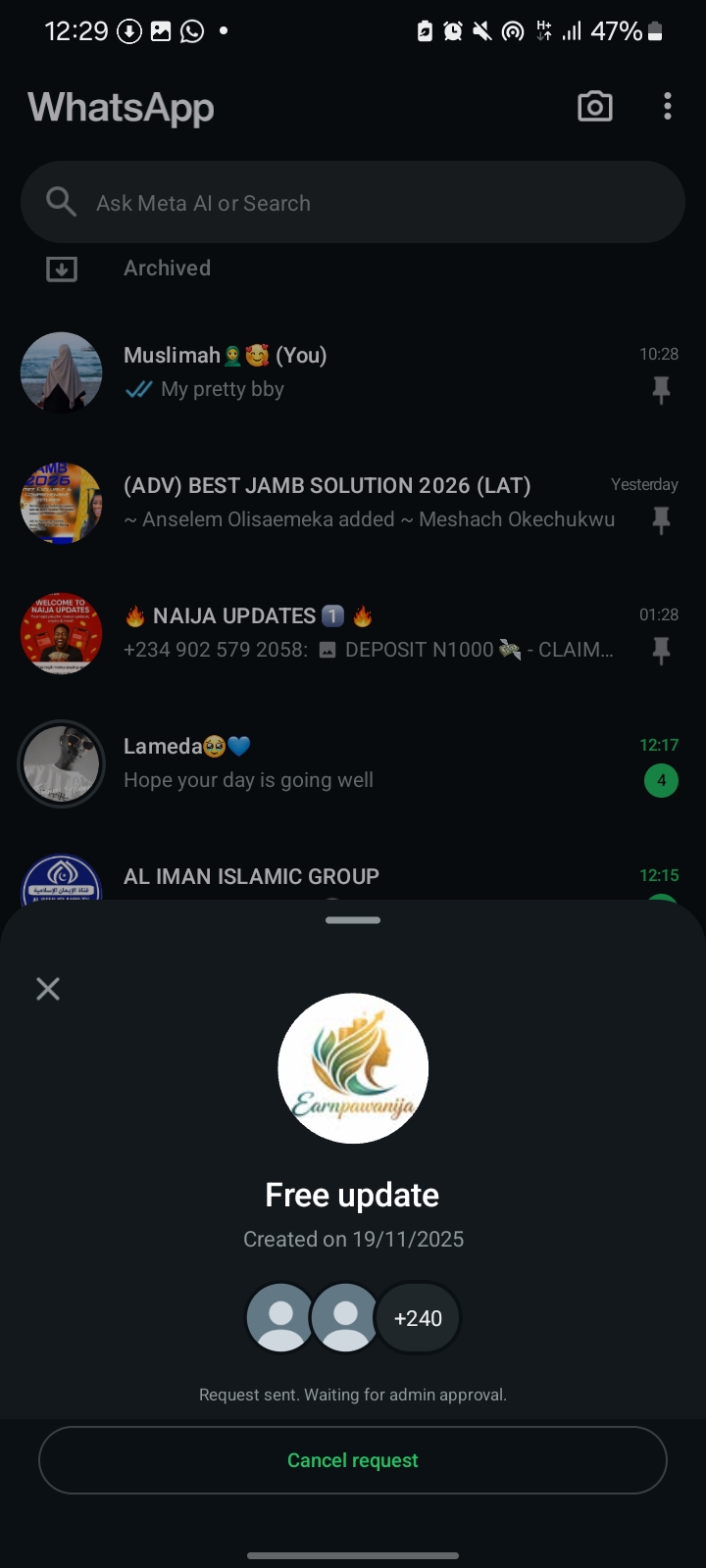Open the AL IMAN ISLAMIC GROUP chat
The width and height of the screenshot is (706, 1568).
[x=373, y=878]
